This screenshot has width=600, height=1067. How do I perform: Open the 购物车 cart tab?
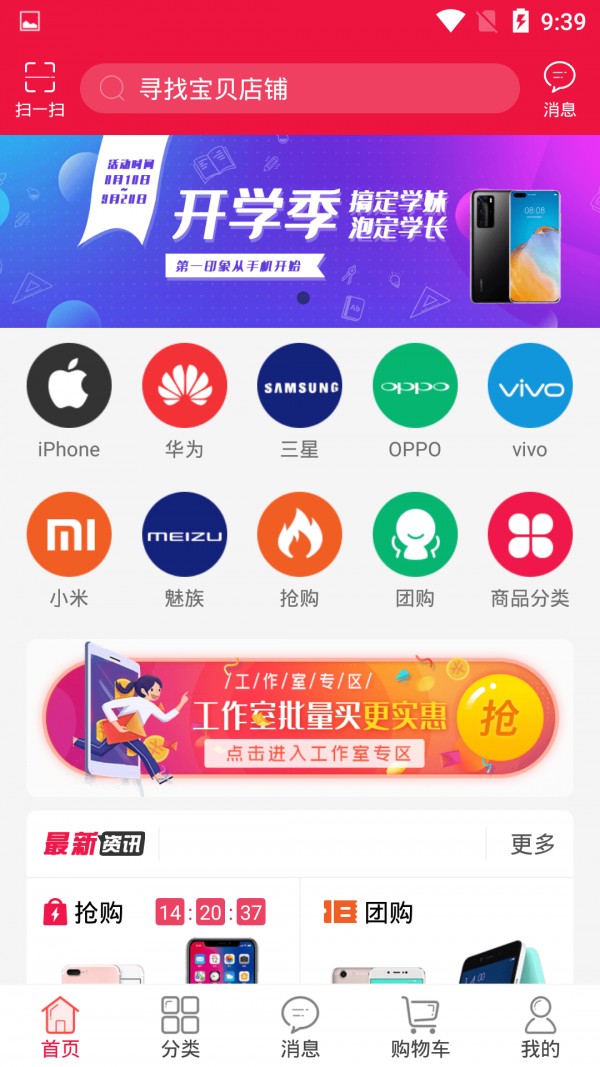420,1027
